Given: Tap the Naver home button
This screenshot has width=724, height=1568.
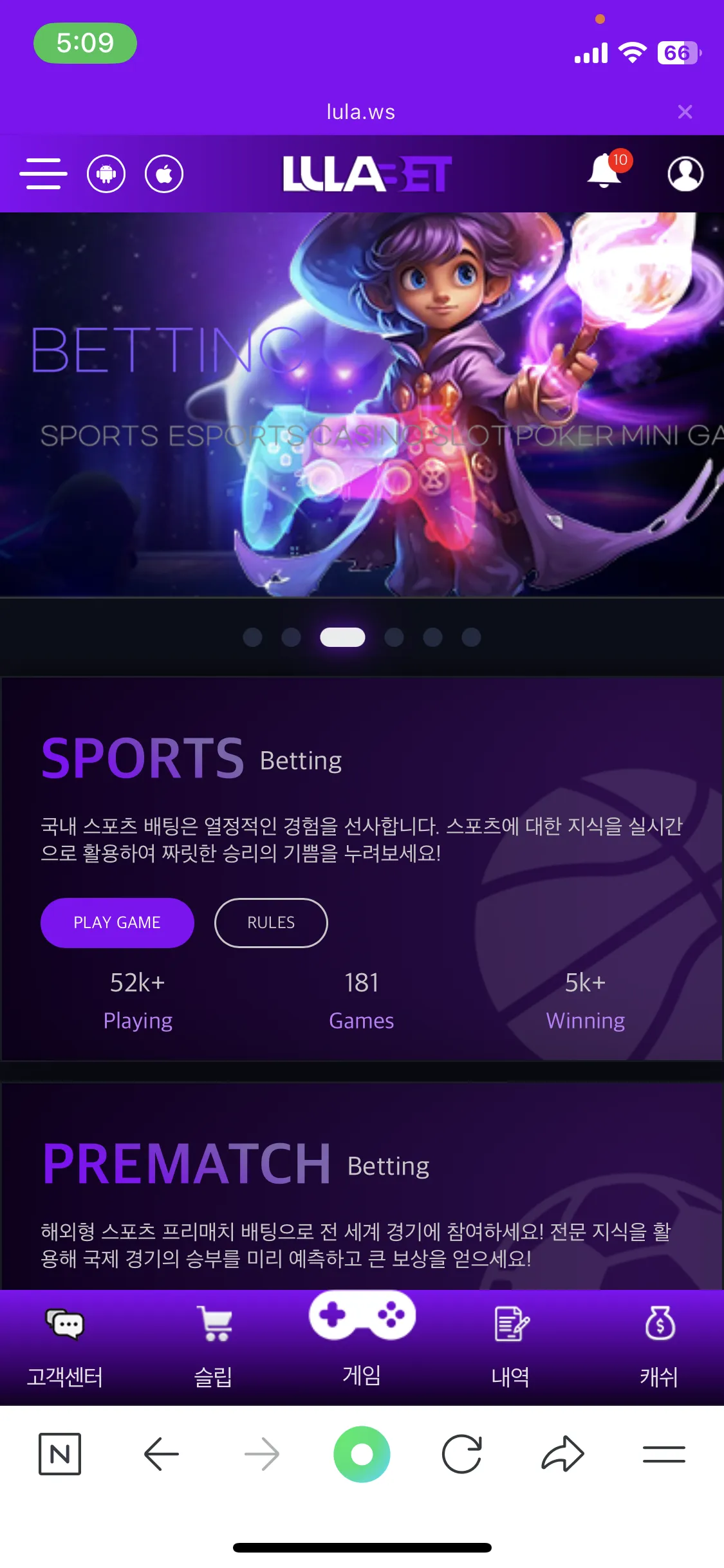Looking at the screenshot, I should (60, 1454).
